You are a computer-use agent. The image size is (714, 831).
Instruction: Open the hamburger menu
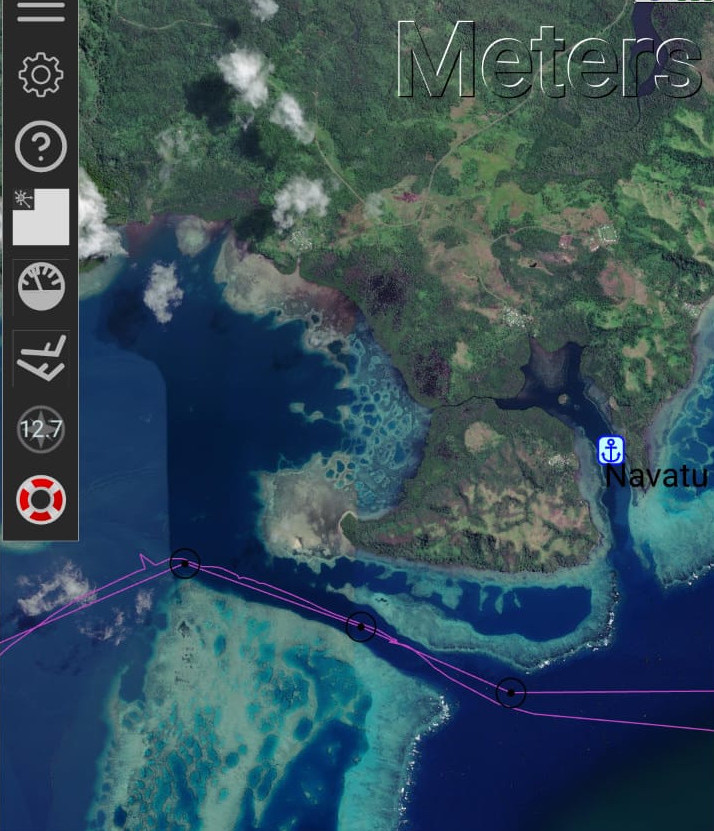click(x=40, y=12)
